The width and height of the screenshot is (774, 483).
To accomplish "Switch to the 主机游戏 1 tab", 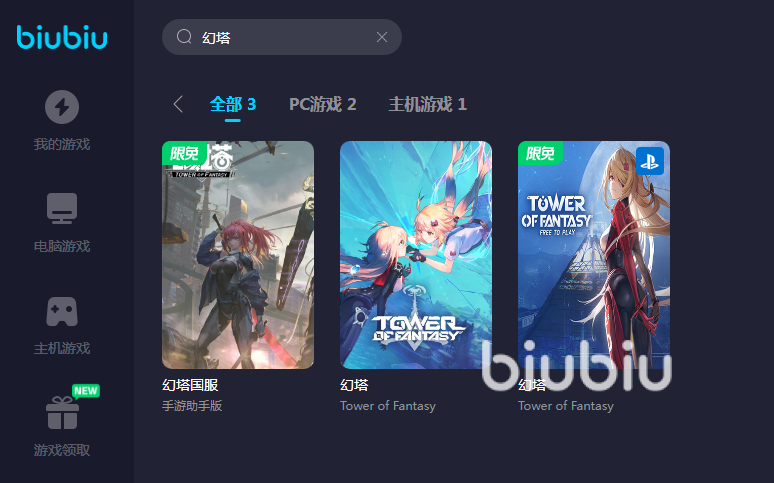I will click(427, 104).
